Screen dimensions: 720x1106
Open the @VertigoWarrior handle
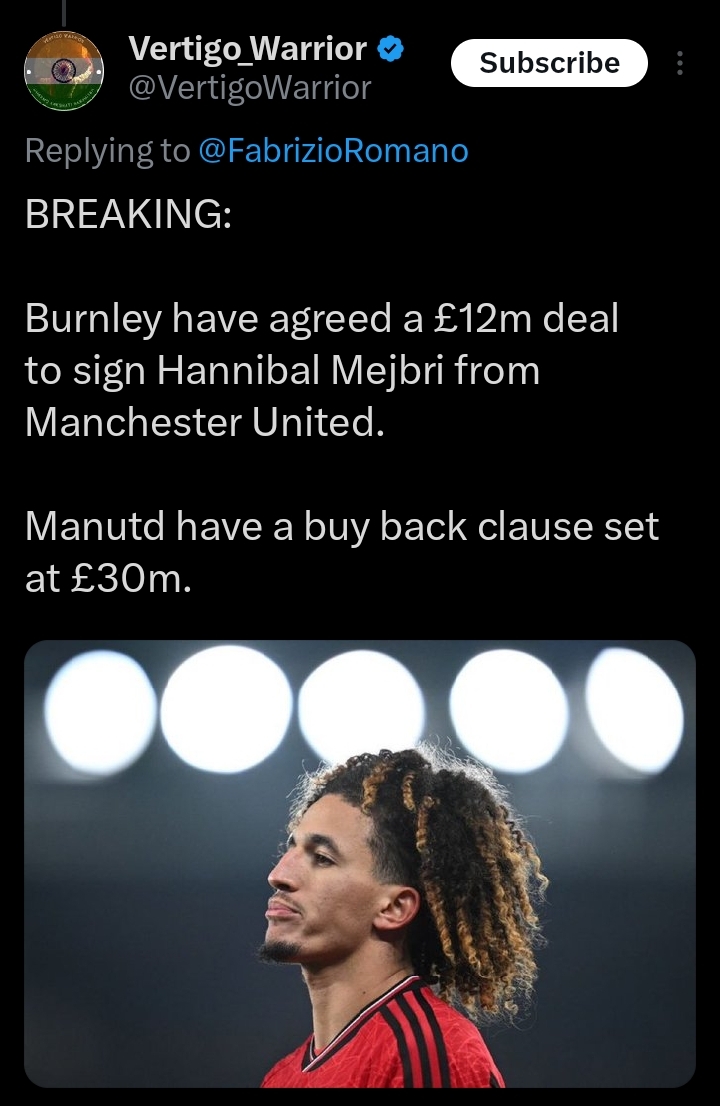[x=250, y=88]
